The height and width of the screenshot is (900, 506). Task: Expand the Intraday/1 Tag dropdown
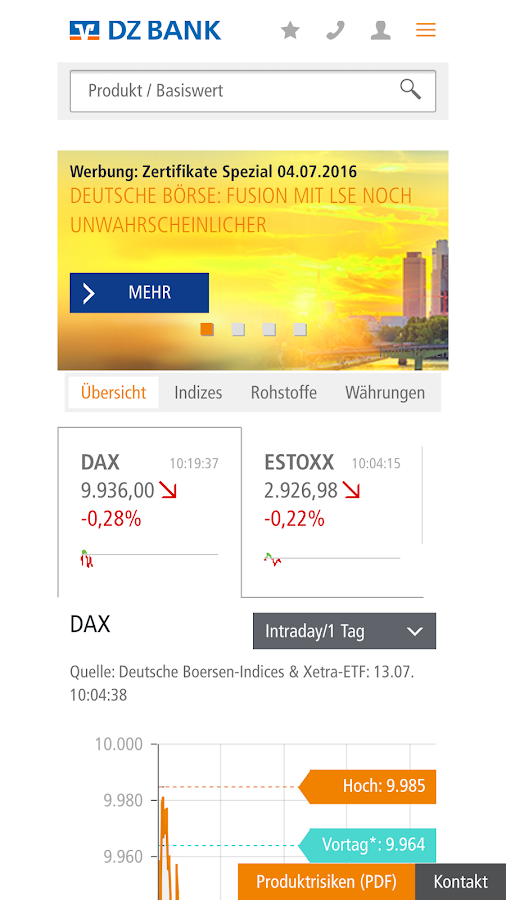tap(344, 631)
